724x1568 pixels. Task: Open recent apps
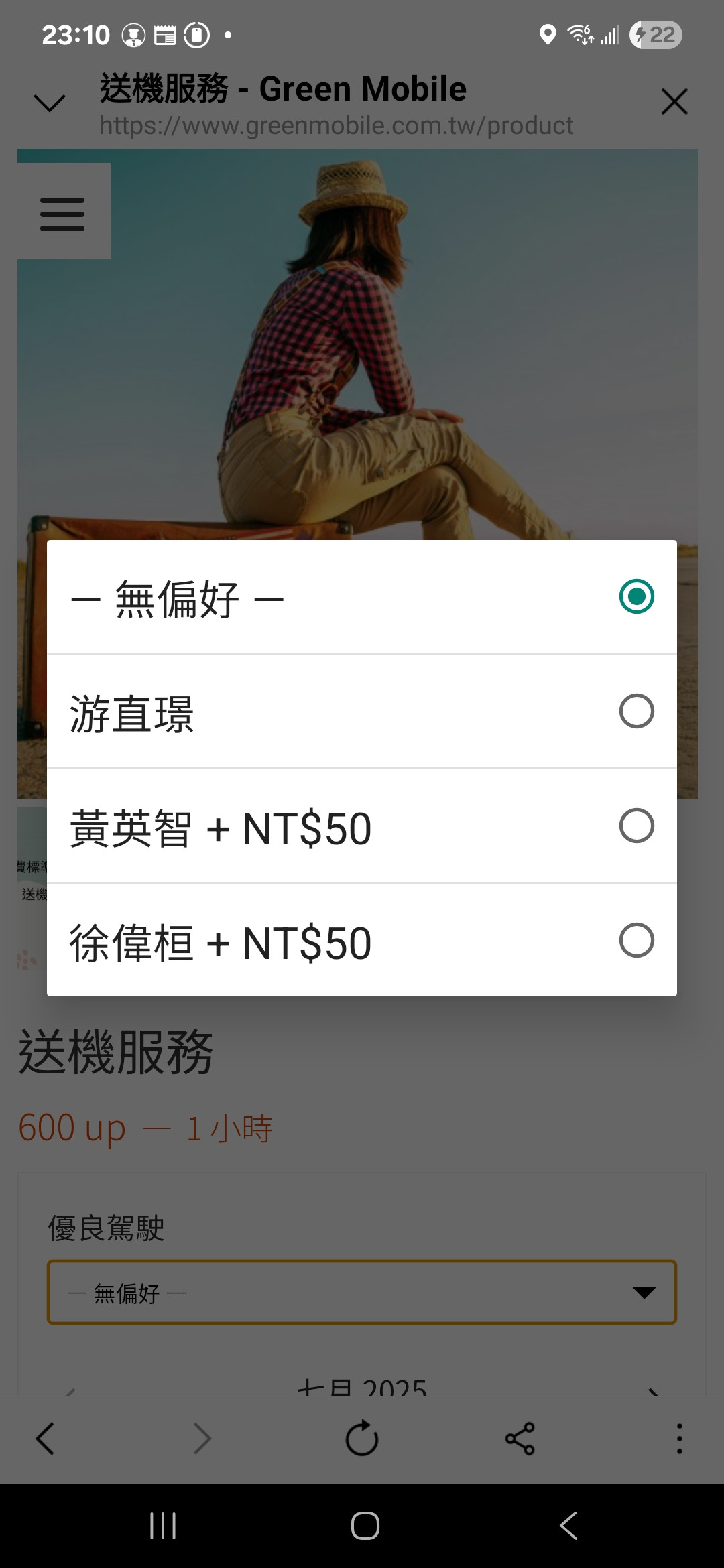(x=163, y=1526)
